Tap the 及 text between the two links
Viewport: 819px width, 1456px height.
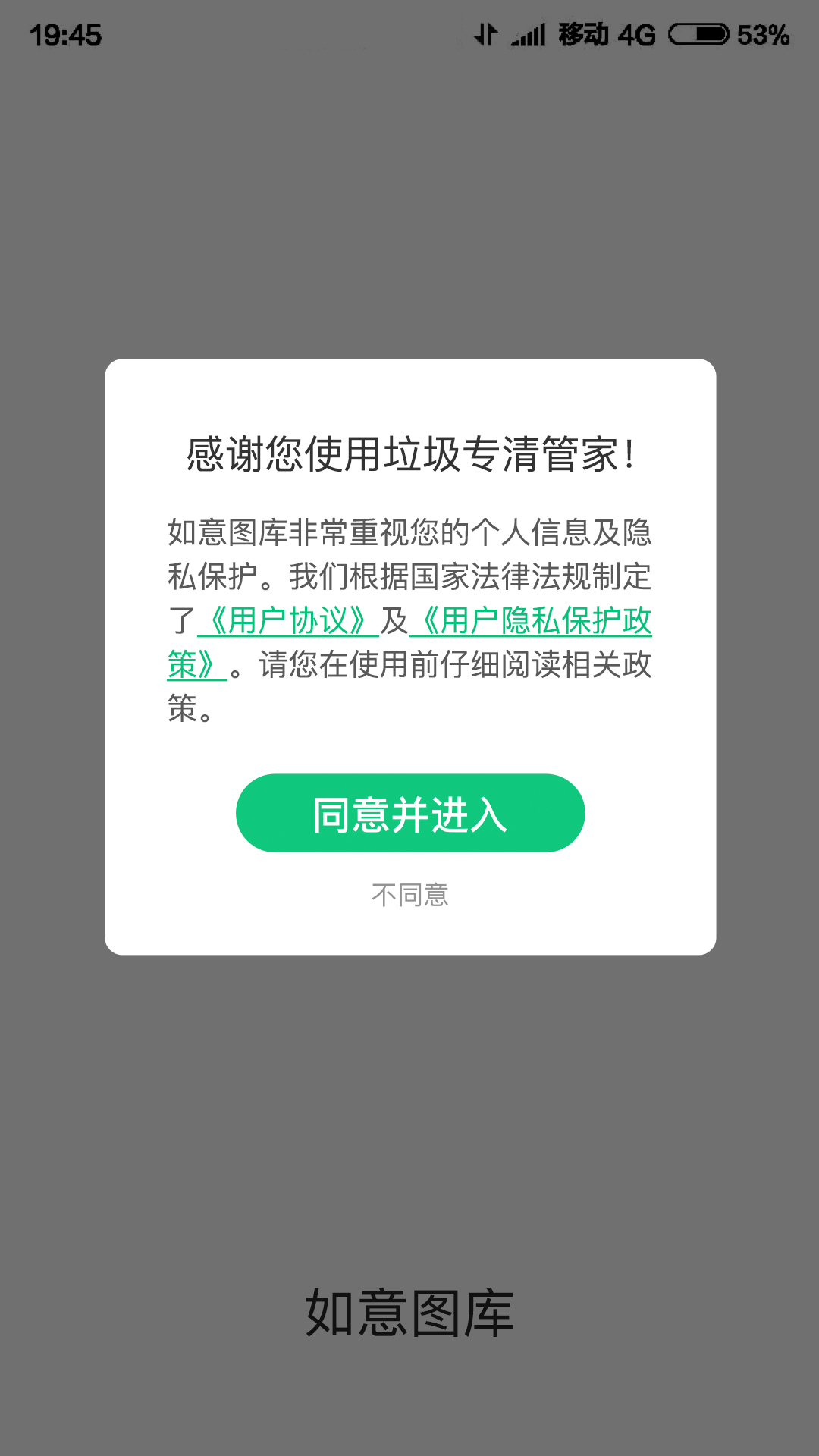coord(394,619)
